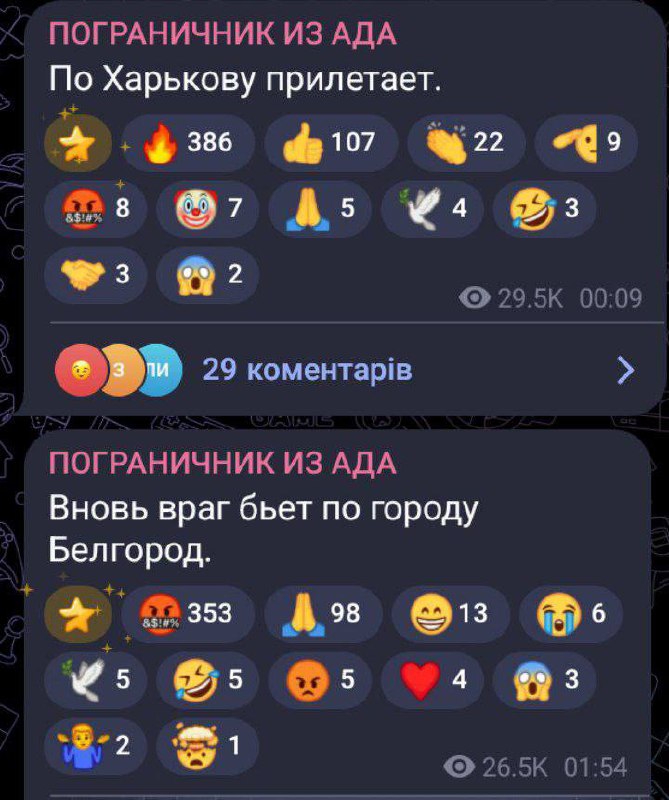Select exploding head reaction with 1
The height and width of the screenshot is (800, 669).
(209, 745)
